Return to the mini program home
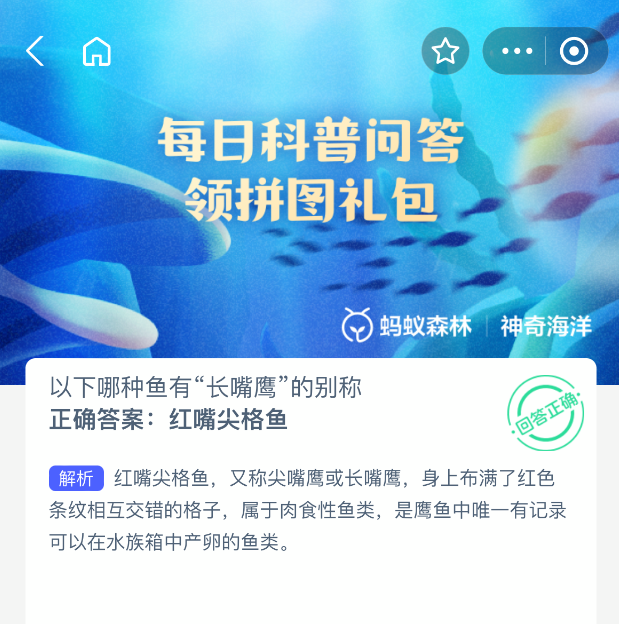Image resolution: width=619 pixels, height=624 pixels. (x=97, y=51)
